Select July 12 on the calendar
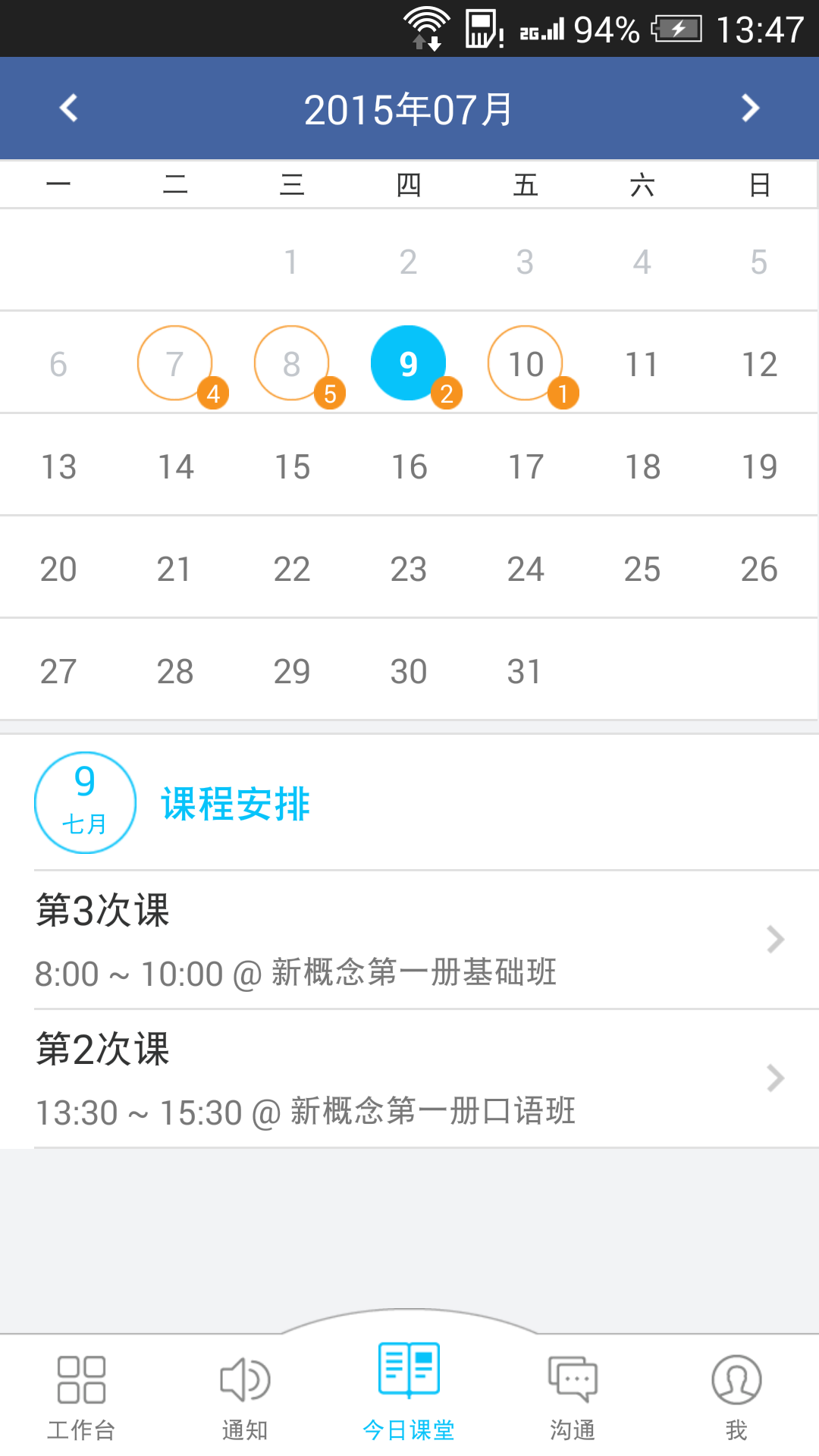819x1456 pixels. pyautogui.click(x=759, y=364)
